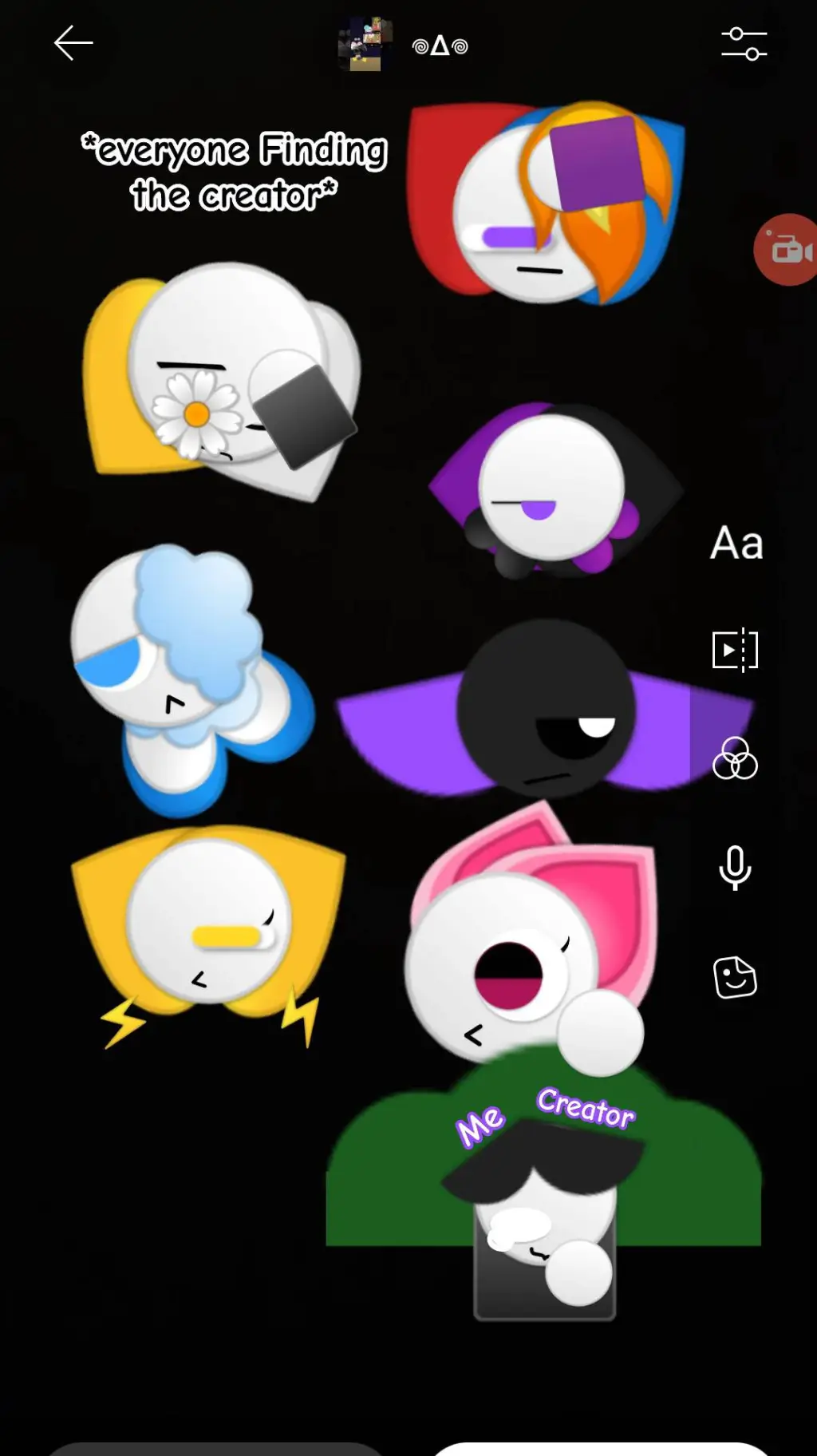
Task: Open the stickers smiley tool
Action: 735,977
